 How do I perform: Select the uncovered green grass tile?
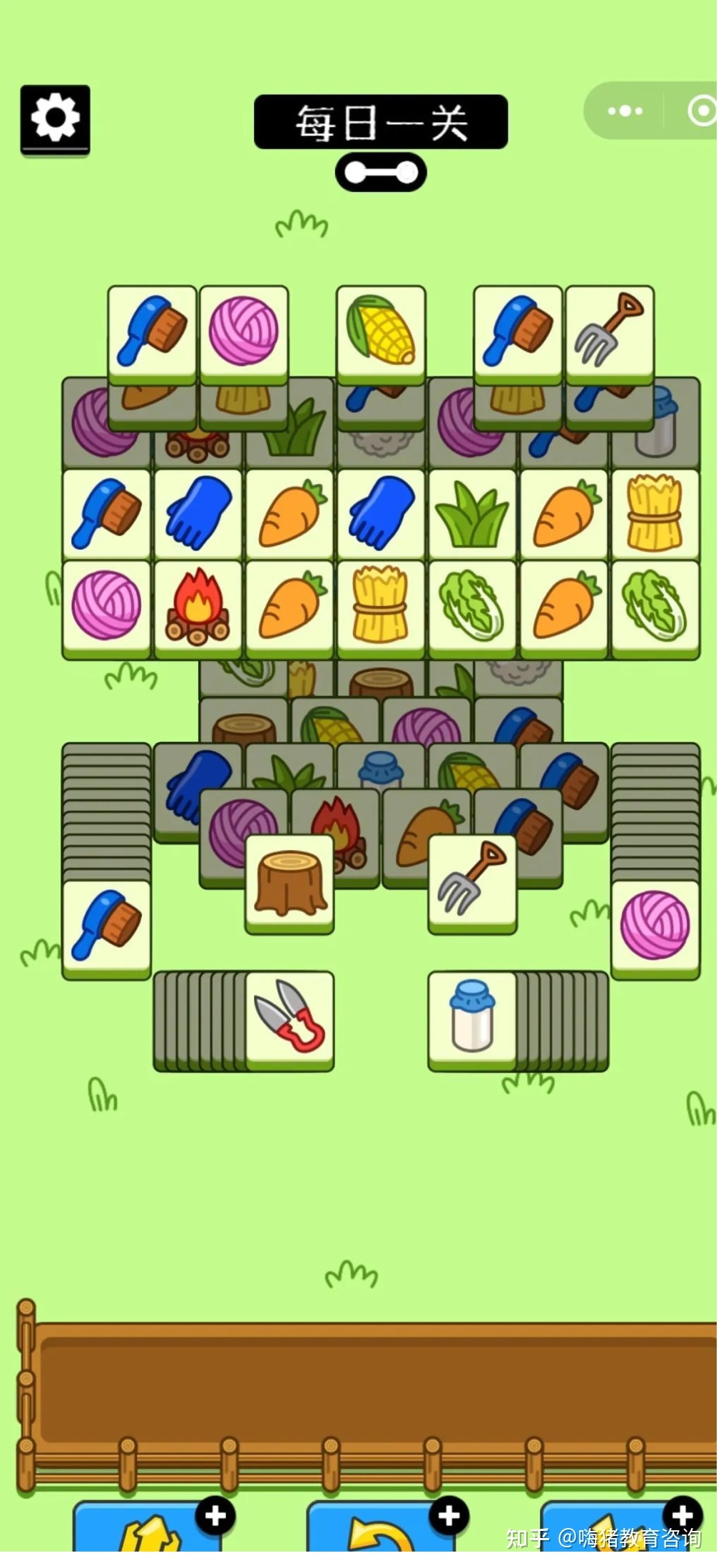[x=472, y=515]
